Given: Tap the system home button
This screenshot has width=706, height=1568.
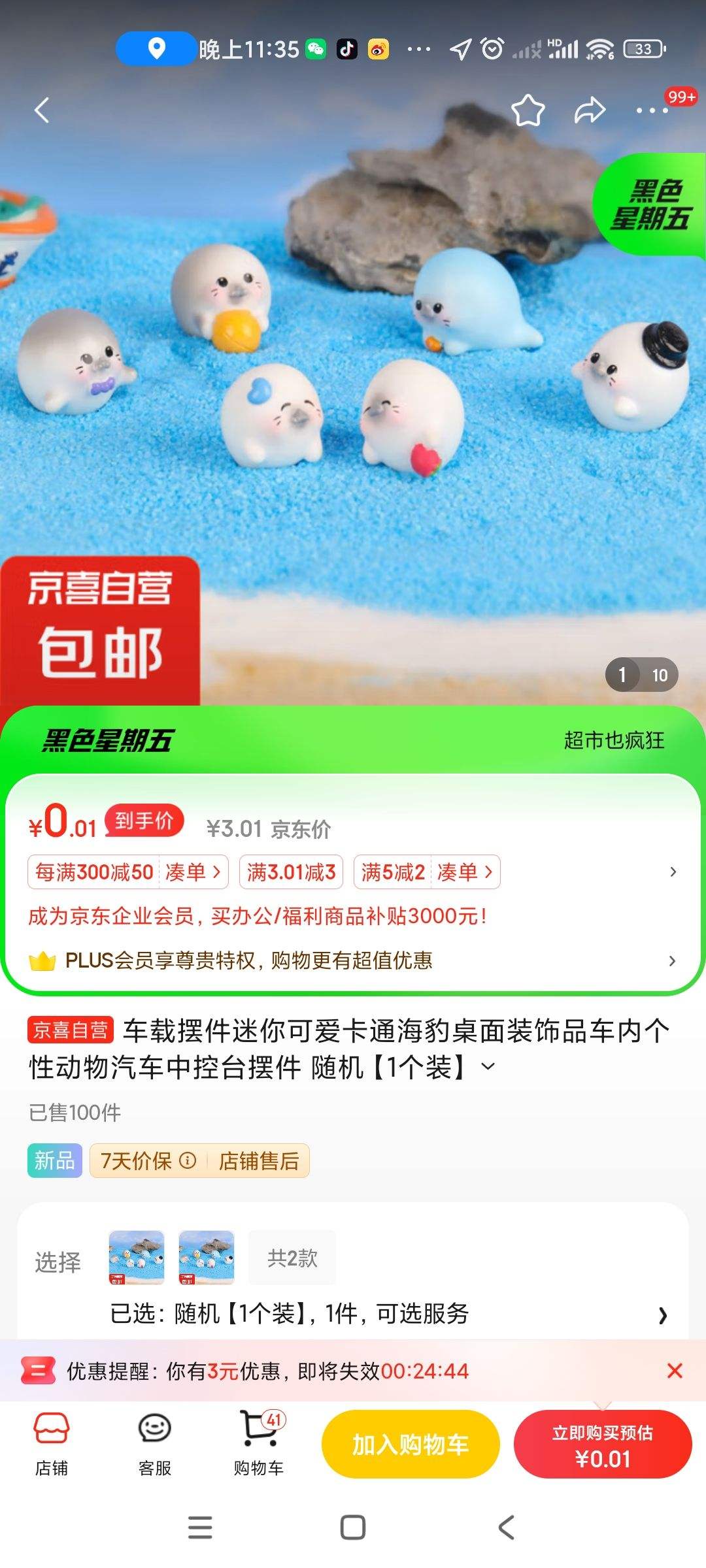Looking at the screenshot, I should click(353, 1527).
